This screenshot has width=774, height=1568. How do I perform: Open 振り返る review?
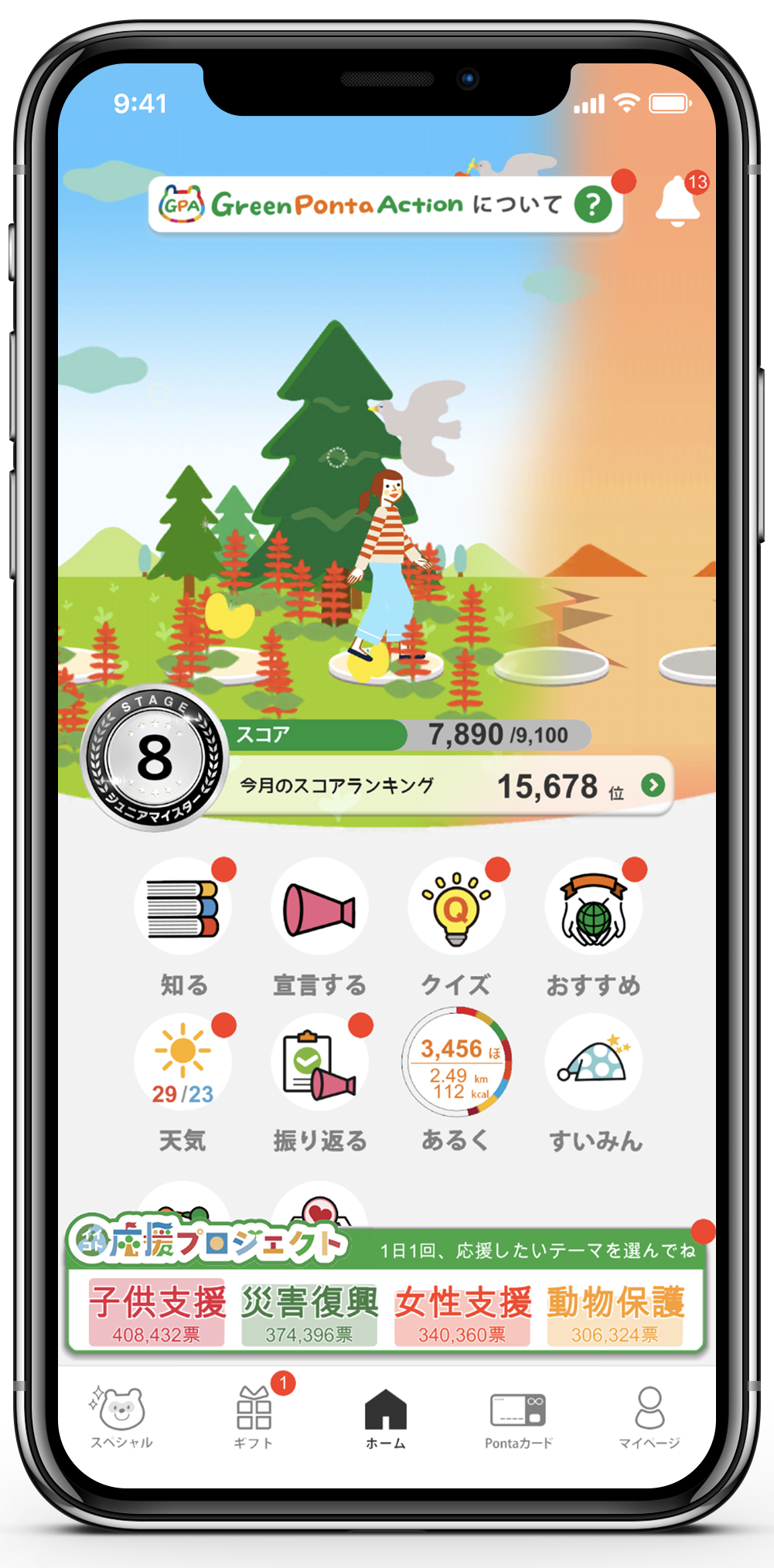point(319,1062)
